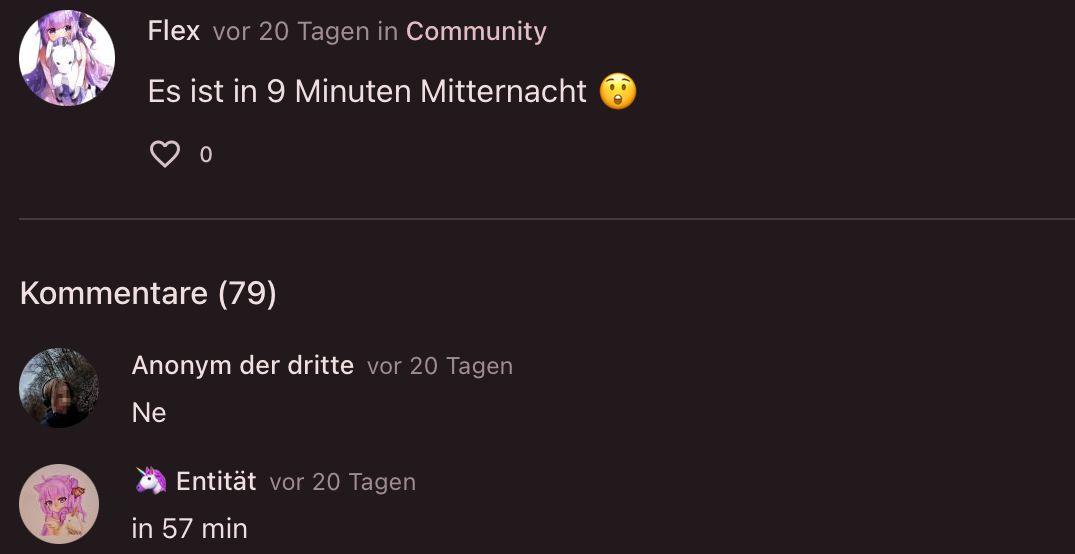
Task: Like Flex's post with the heart icon
Action: [x=165, y=154]
